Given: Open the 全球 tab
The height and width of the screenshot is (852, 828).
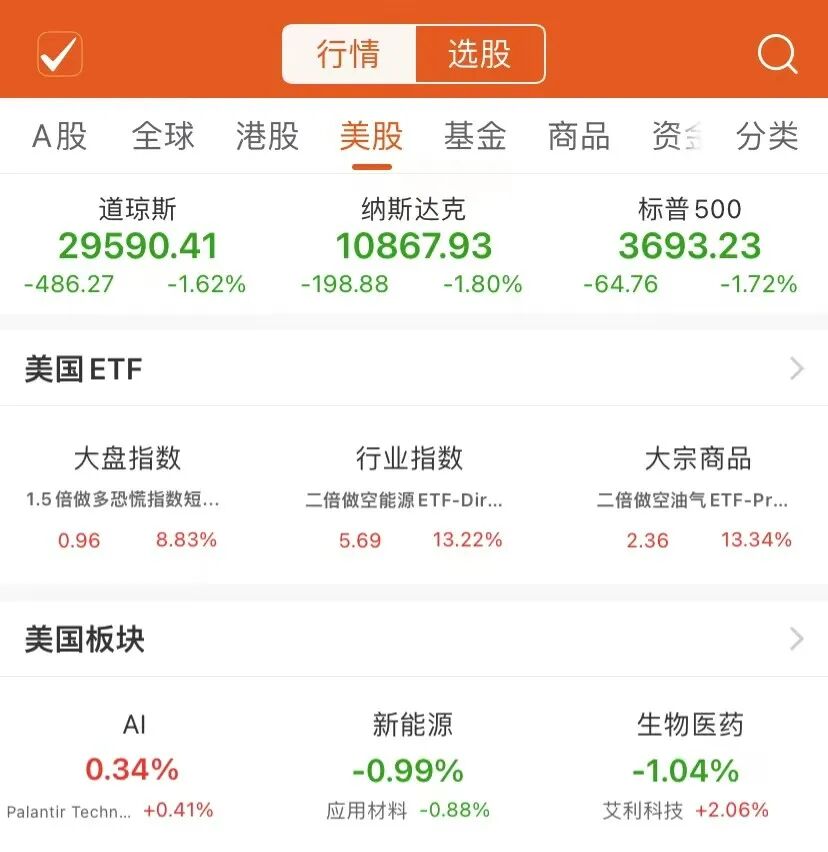Looking at the screenshot, I should (163, 136).
